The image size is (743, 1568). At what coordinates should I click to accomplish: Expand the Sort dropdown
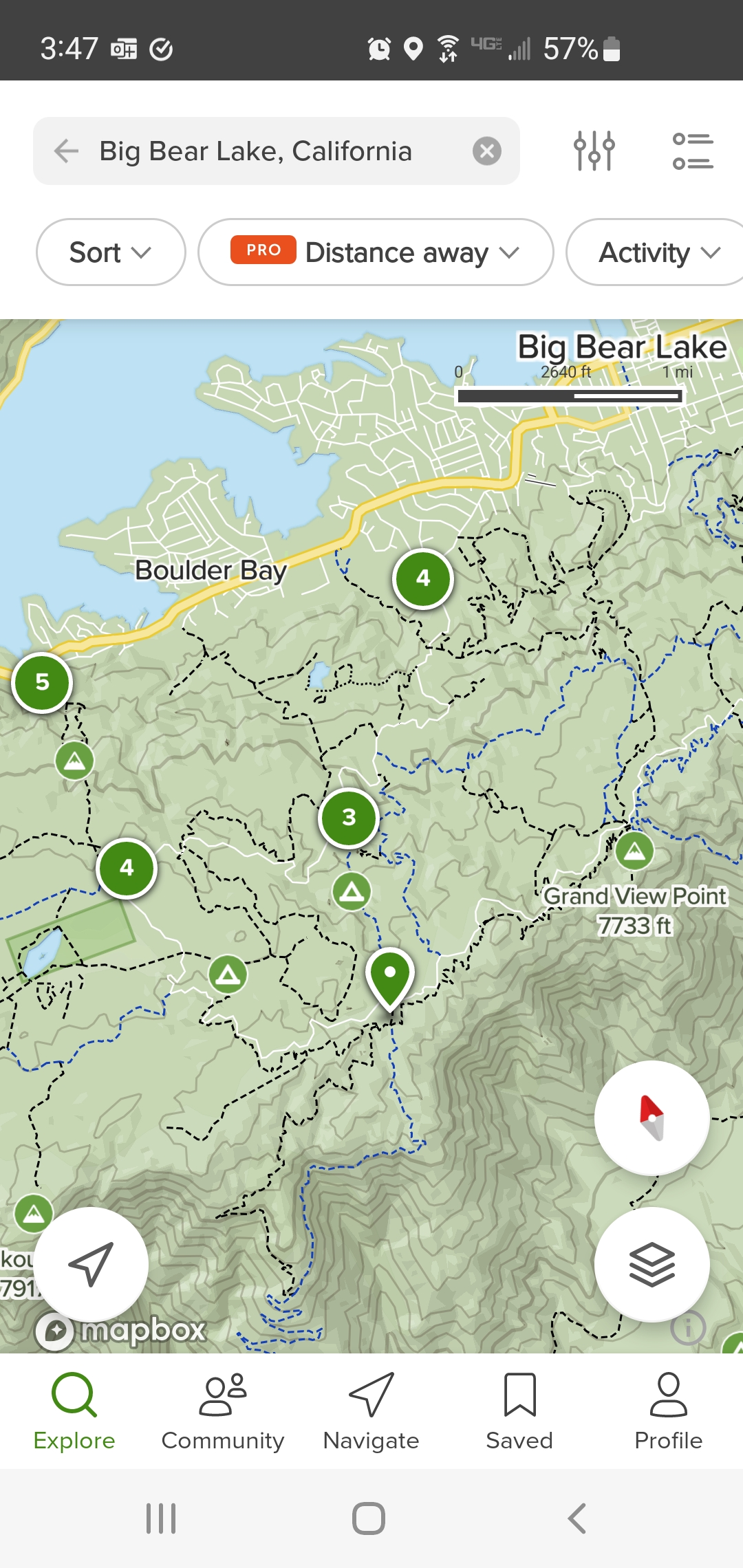tap(110, 252)
